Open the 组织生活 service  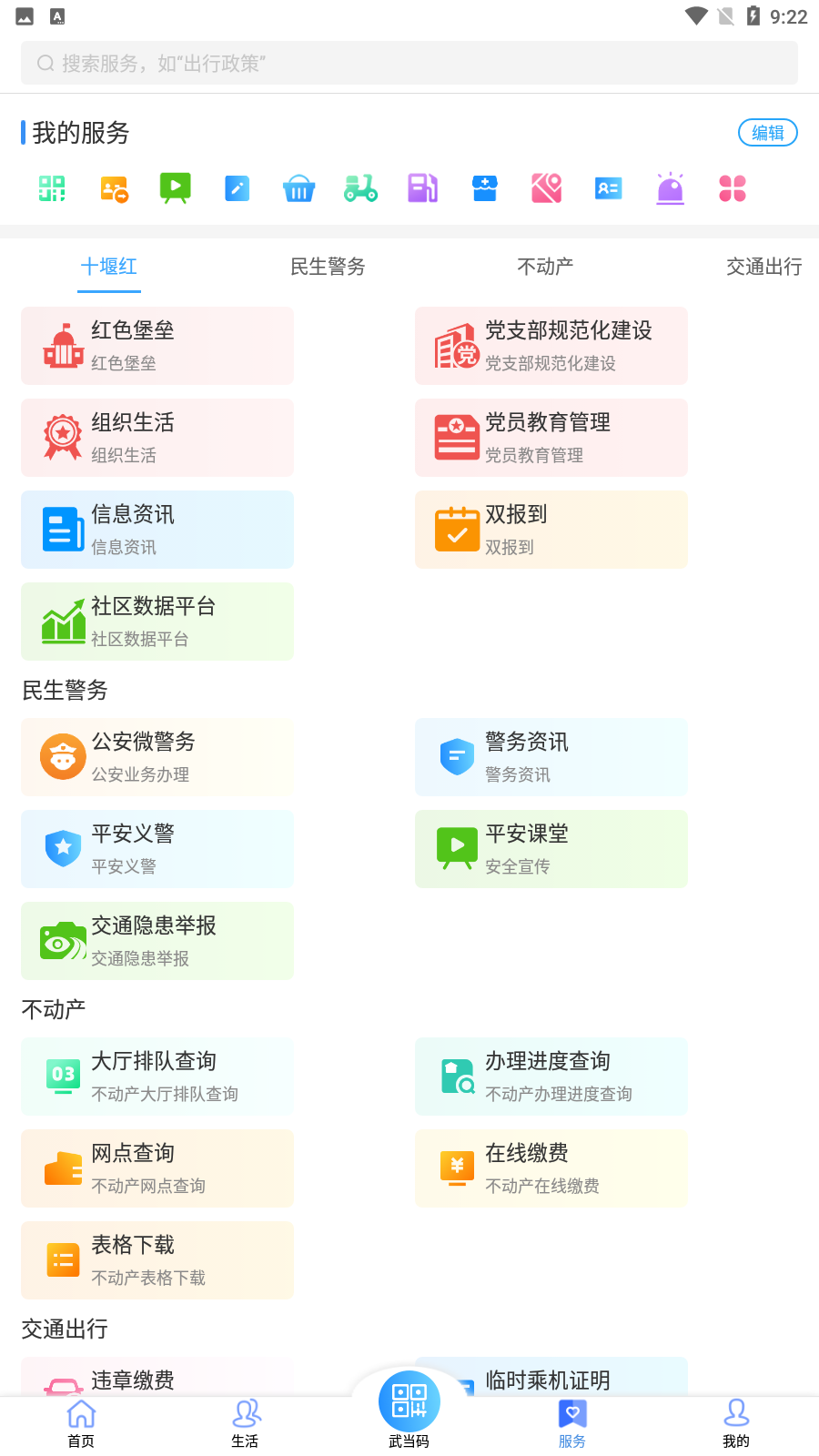[157, 438]
